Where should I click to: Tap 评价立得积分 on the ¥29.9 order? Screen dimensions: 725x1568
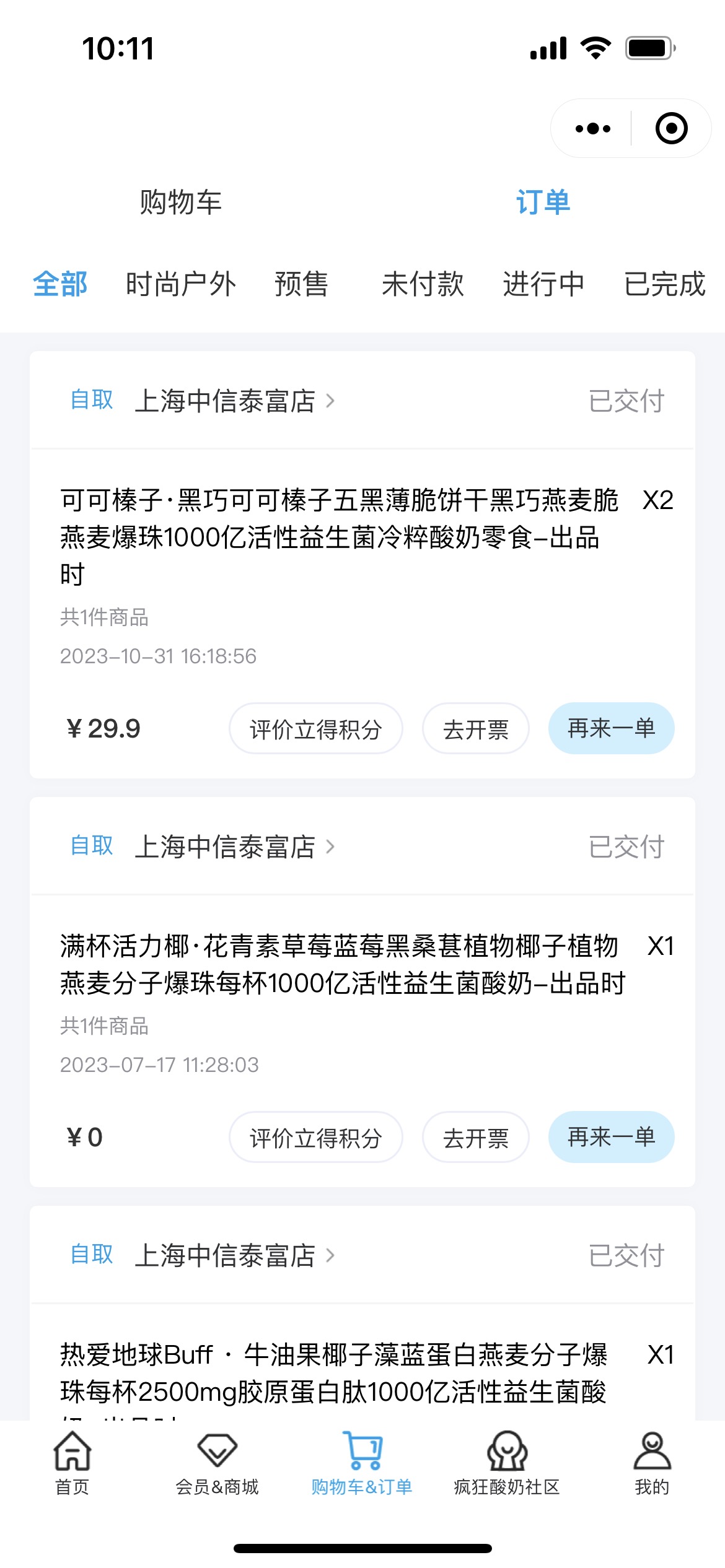316,729
